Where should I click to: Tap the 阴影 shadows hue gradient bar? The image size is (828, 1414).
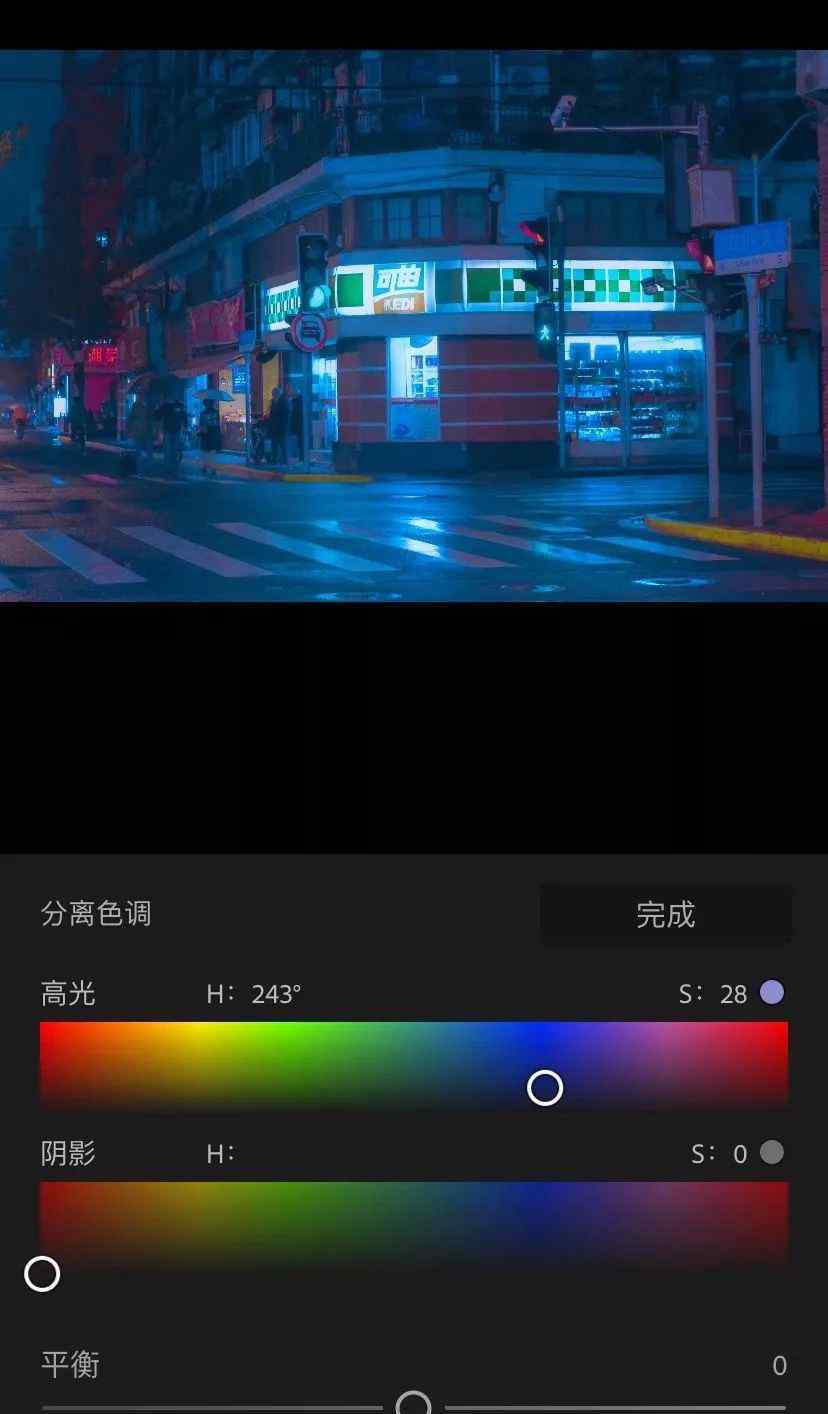click(x=414, y=1225)
